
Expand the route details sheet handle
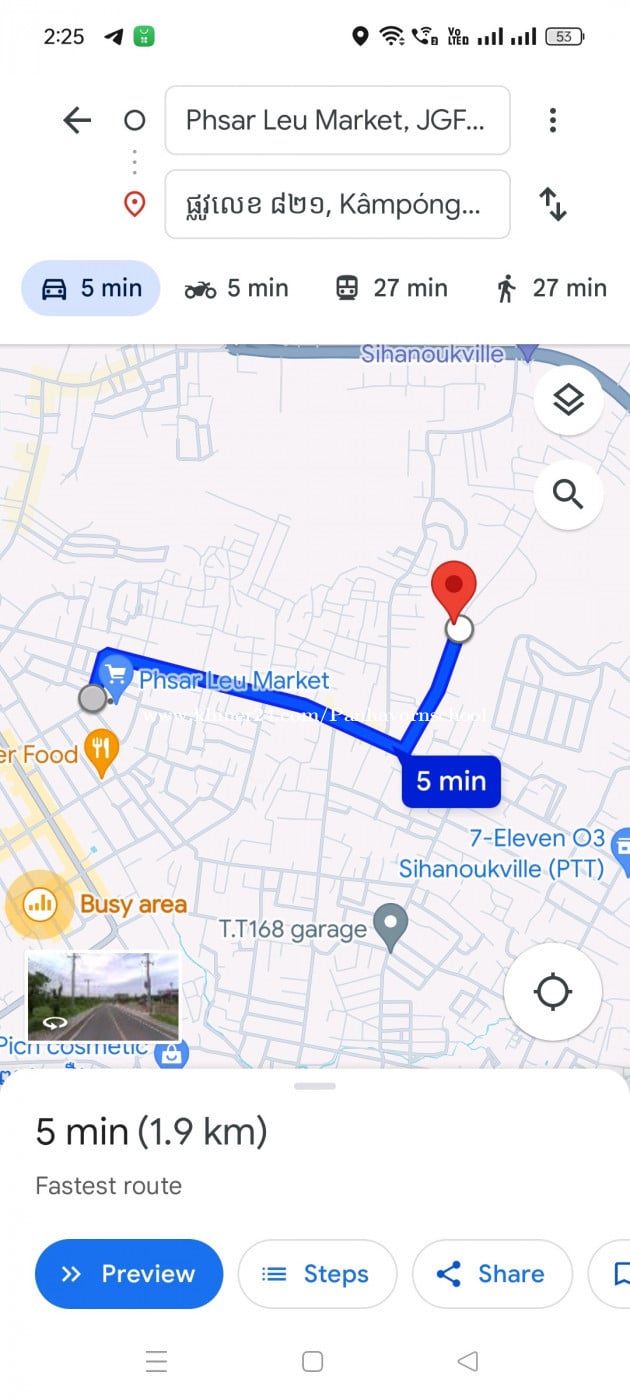point(315,1086)
